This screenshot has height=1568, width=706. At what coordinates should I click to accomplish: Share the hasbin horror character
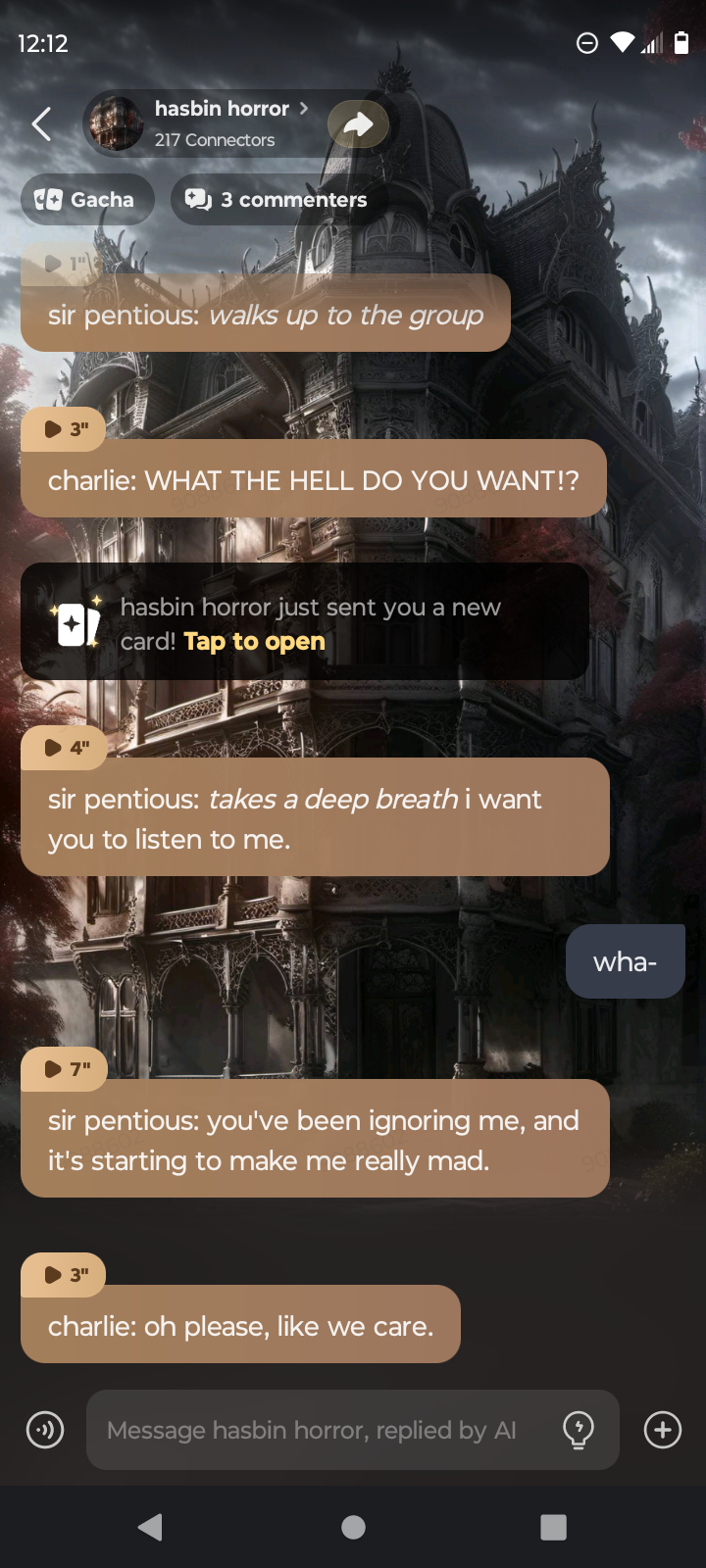(358, 124)
